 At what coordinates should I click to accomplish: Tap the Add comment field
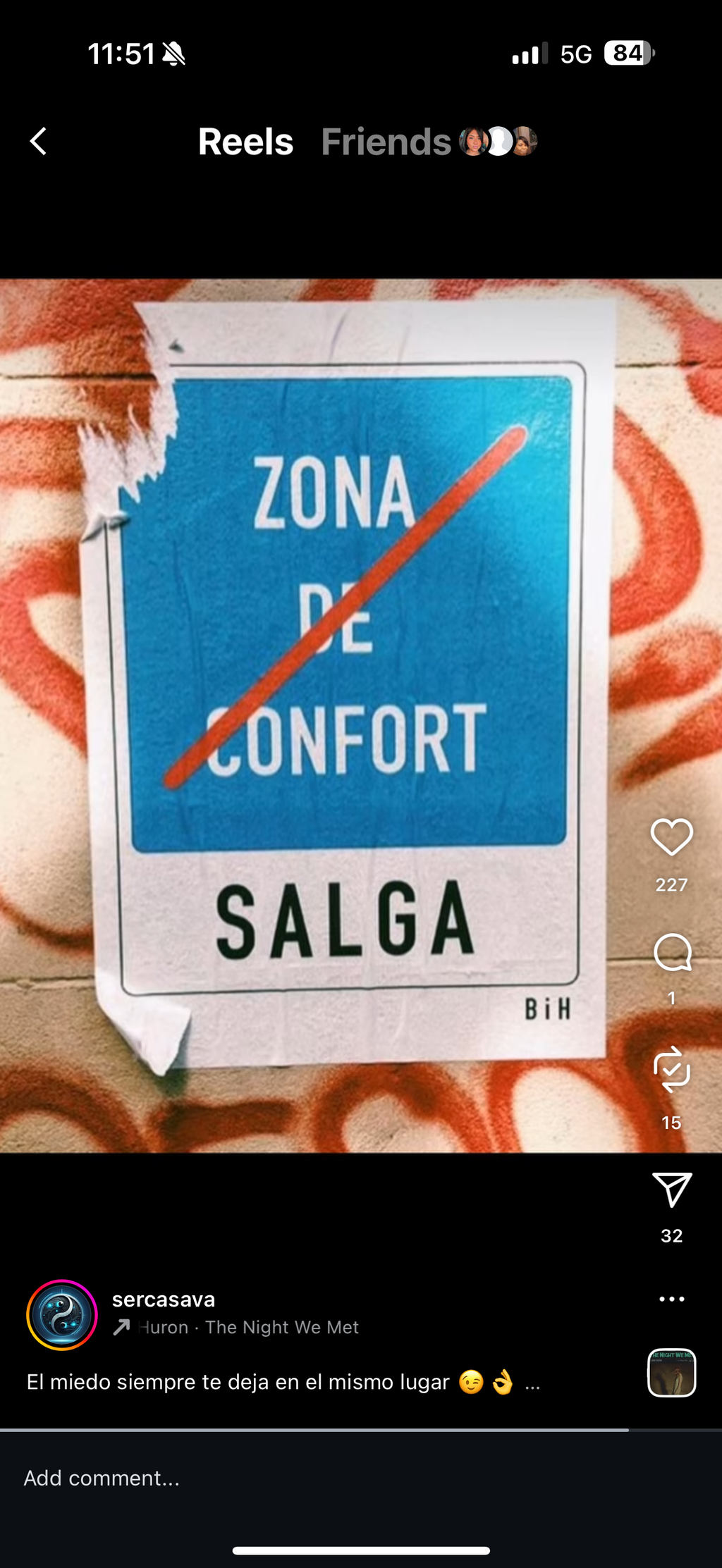(282, 1478)
